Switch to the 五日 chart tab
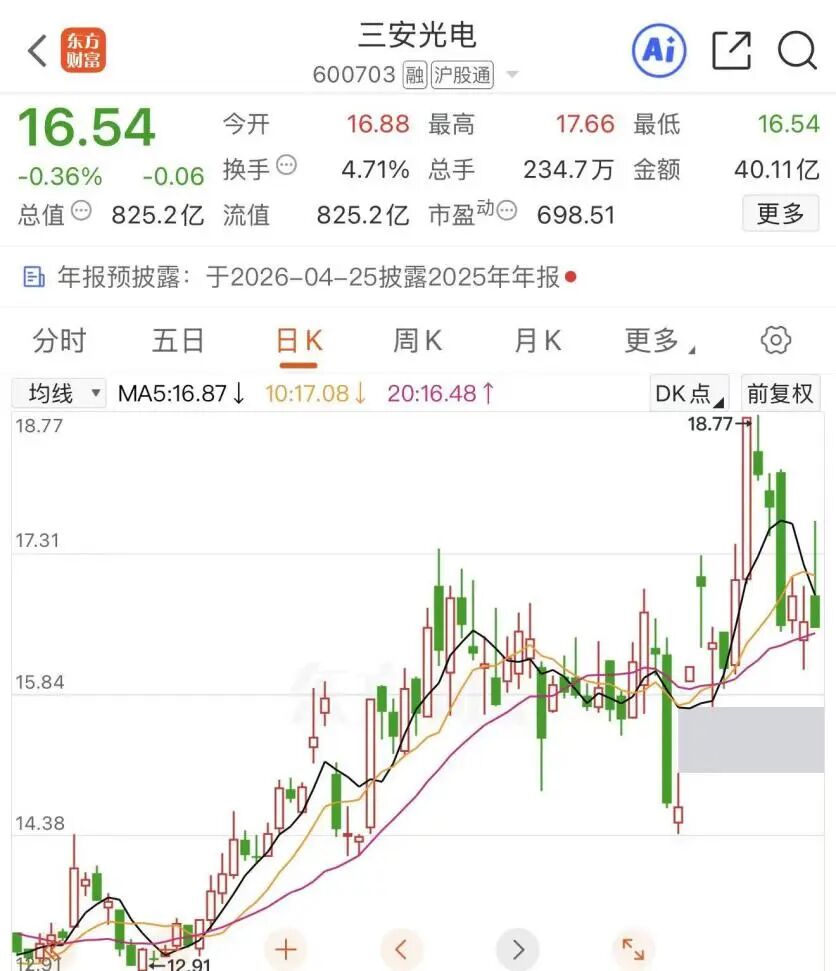 pyautogui.click(x=178, y=341)
